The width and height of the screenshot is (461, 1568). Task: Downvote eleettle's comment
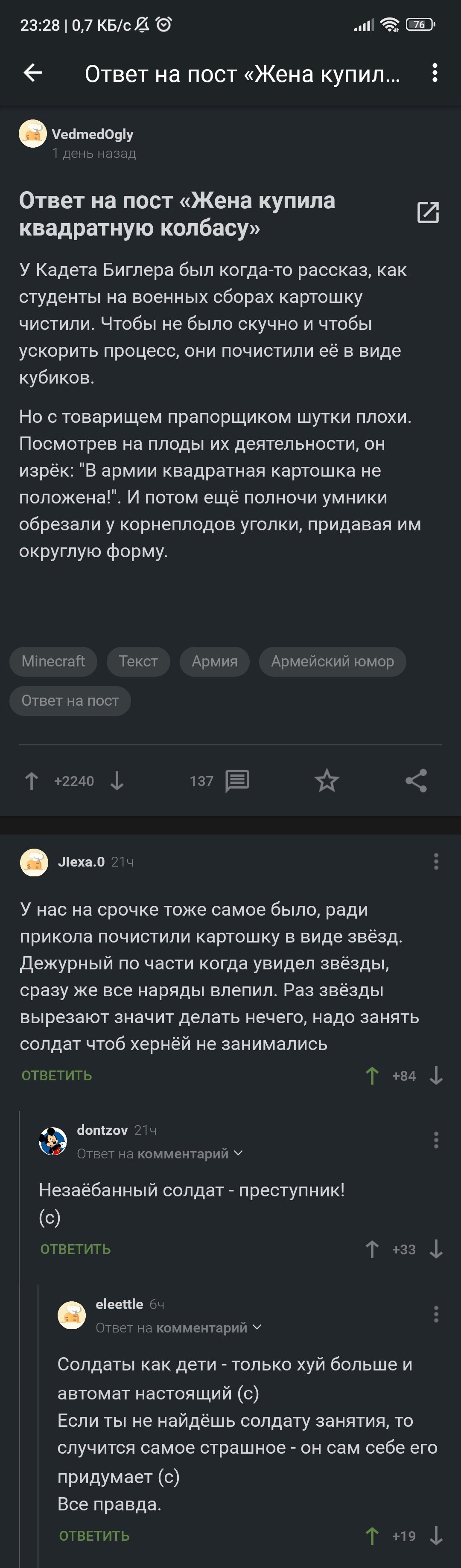pos(435,1536)
